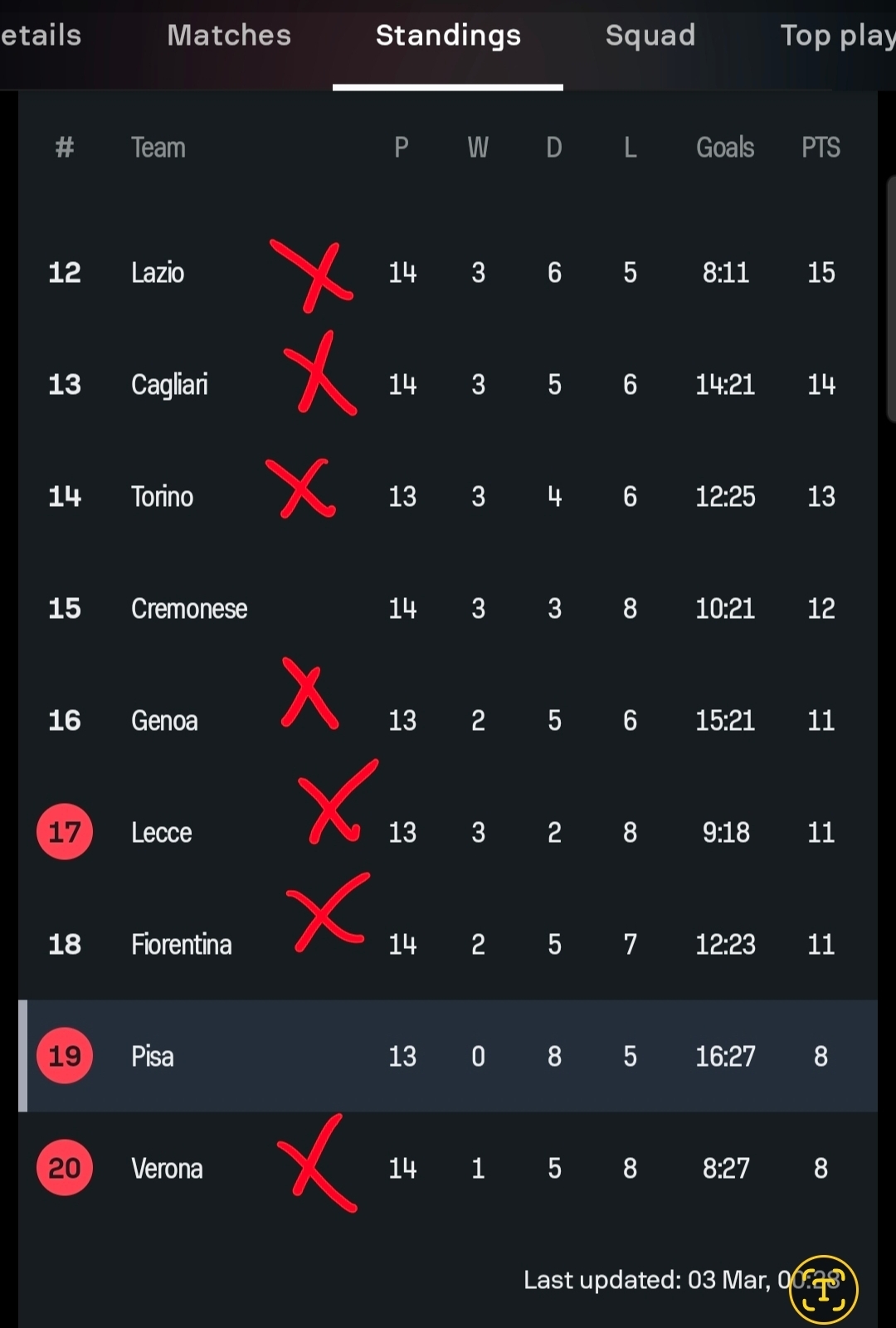Select Lecce in the table
The width and height of the screenshot is (896, 1328).
click(448, 832)
